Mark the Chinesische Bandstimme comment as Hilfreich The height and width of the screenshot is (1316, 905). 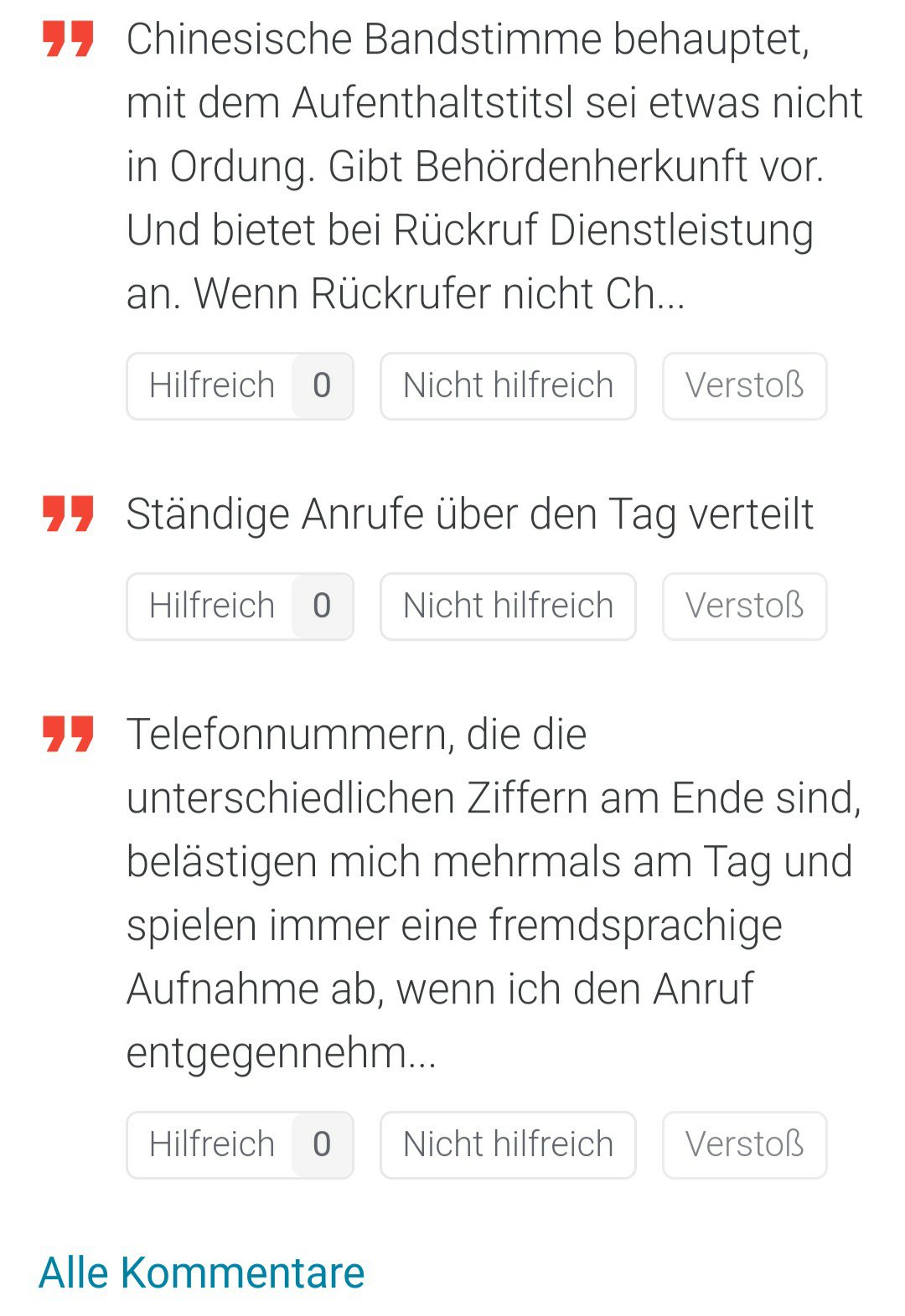[239, 386]
